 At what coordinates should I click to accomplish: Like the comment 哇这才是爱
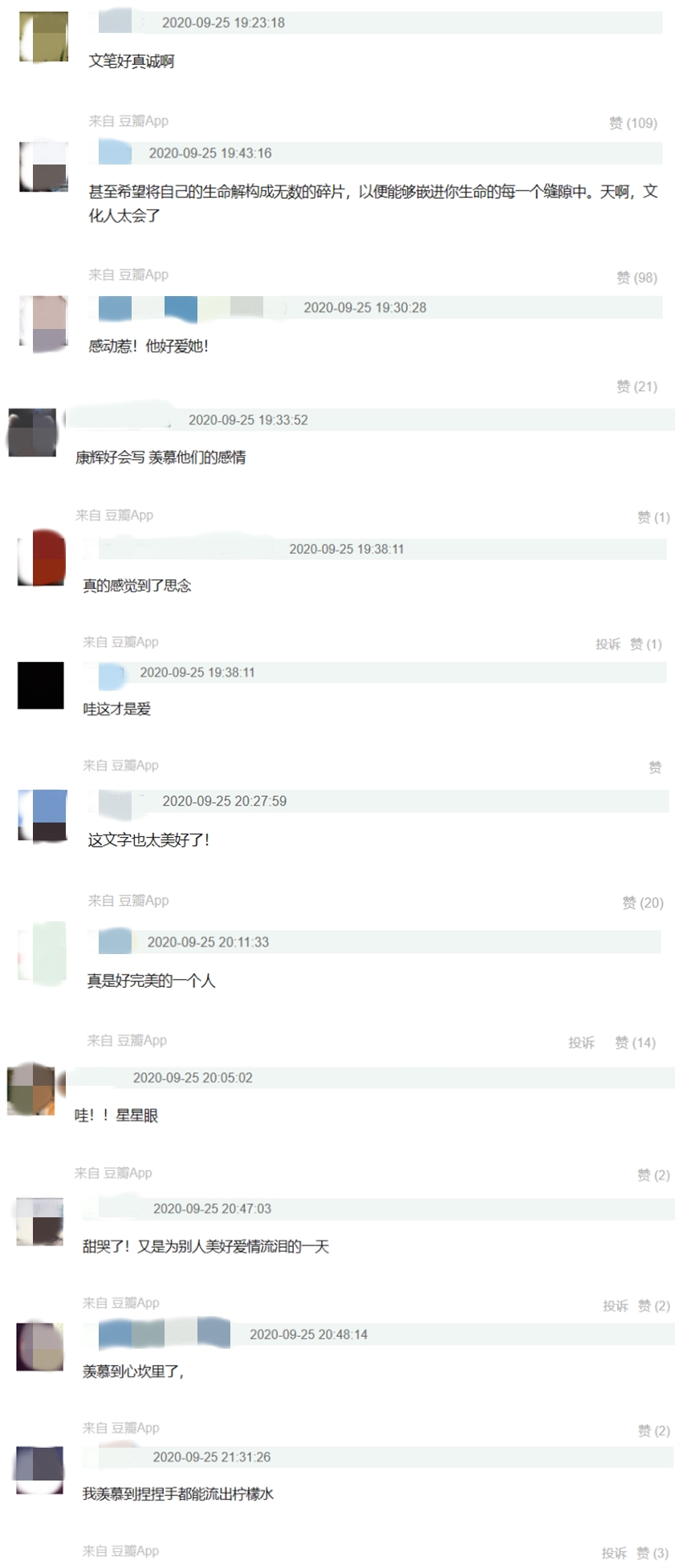click(x=655, y=768)
